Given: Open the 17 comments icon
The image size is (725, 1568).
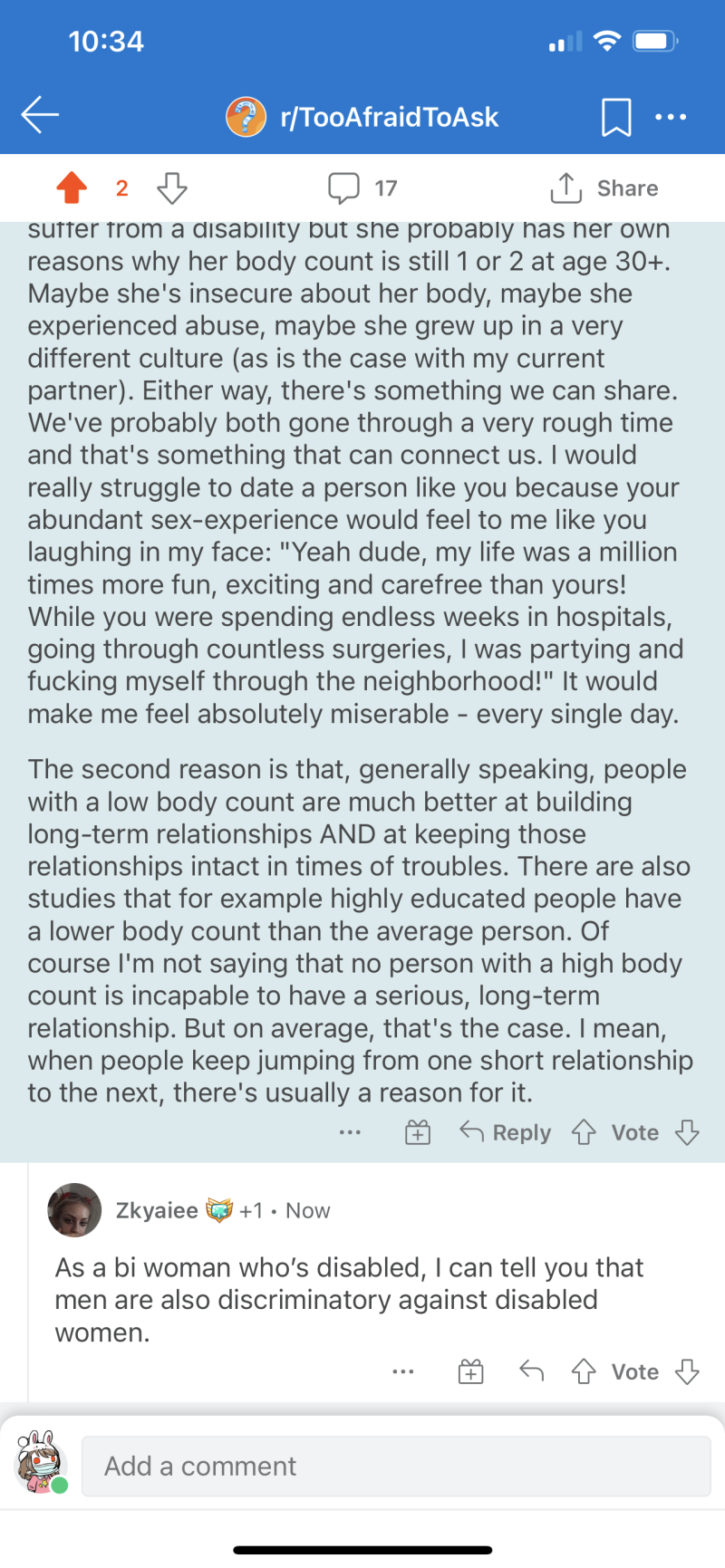Looking at the screenshot, I should (344, 188).
